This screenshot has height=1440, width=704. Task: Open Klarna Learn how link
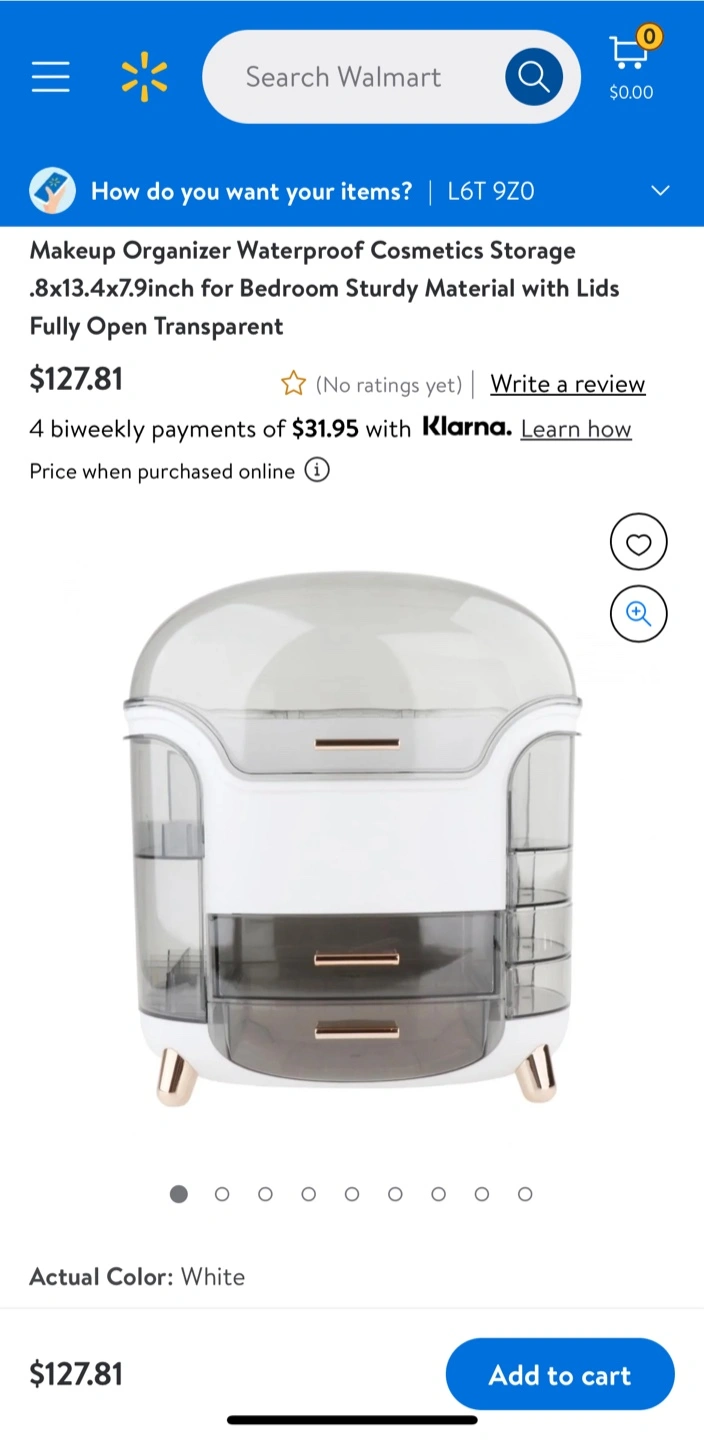576,429
